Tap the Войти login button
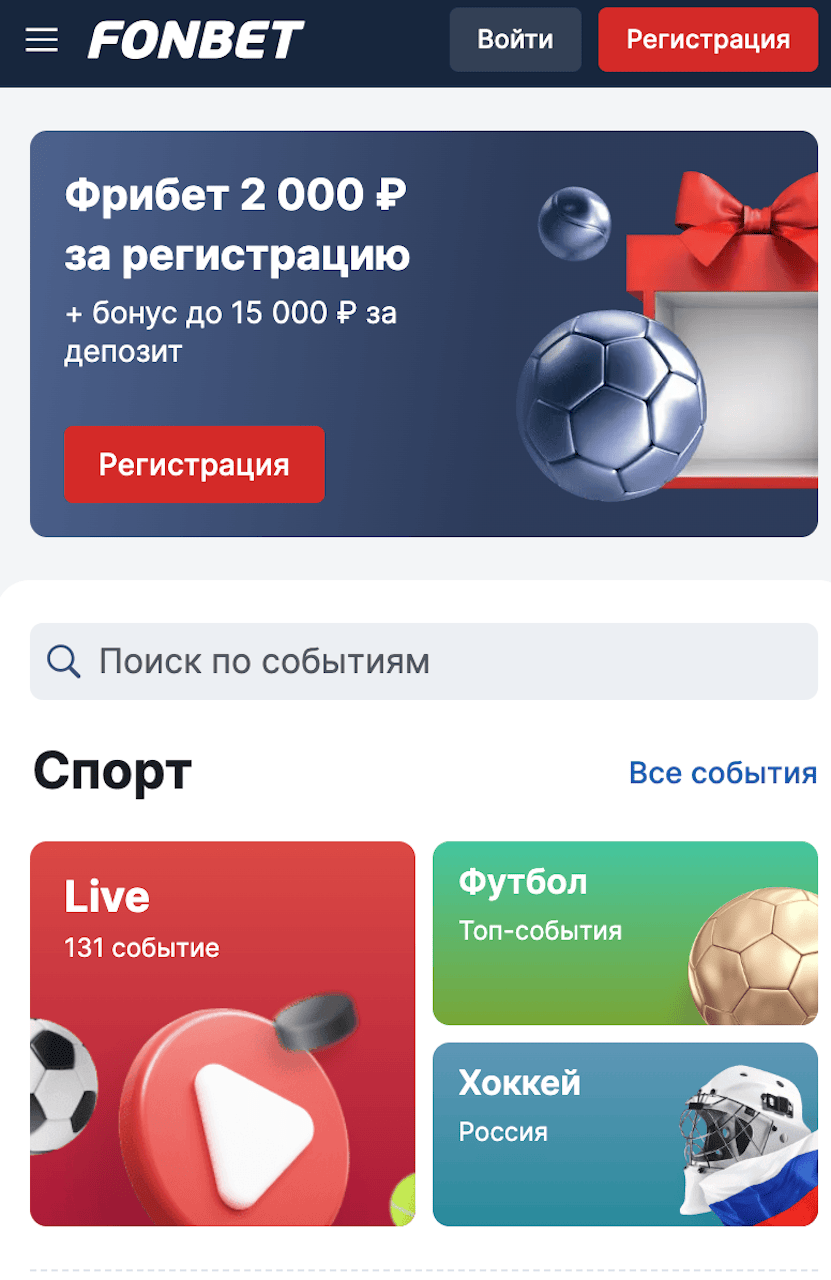Image resolution: width=831 pixels, height=1280 pixels. [x=515, y=40]
